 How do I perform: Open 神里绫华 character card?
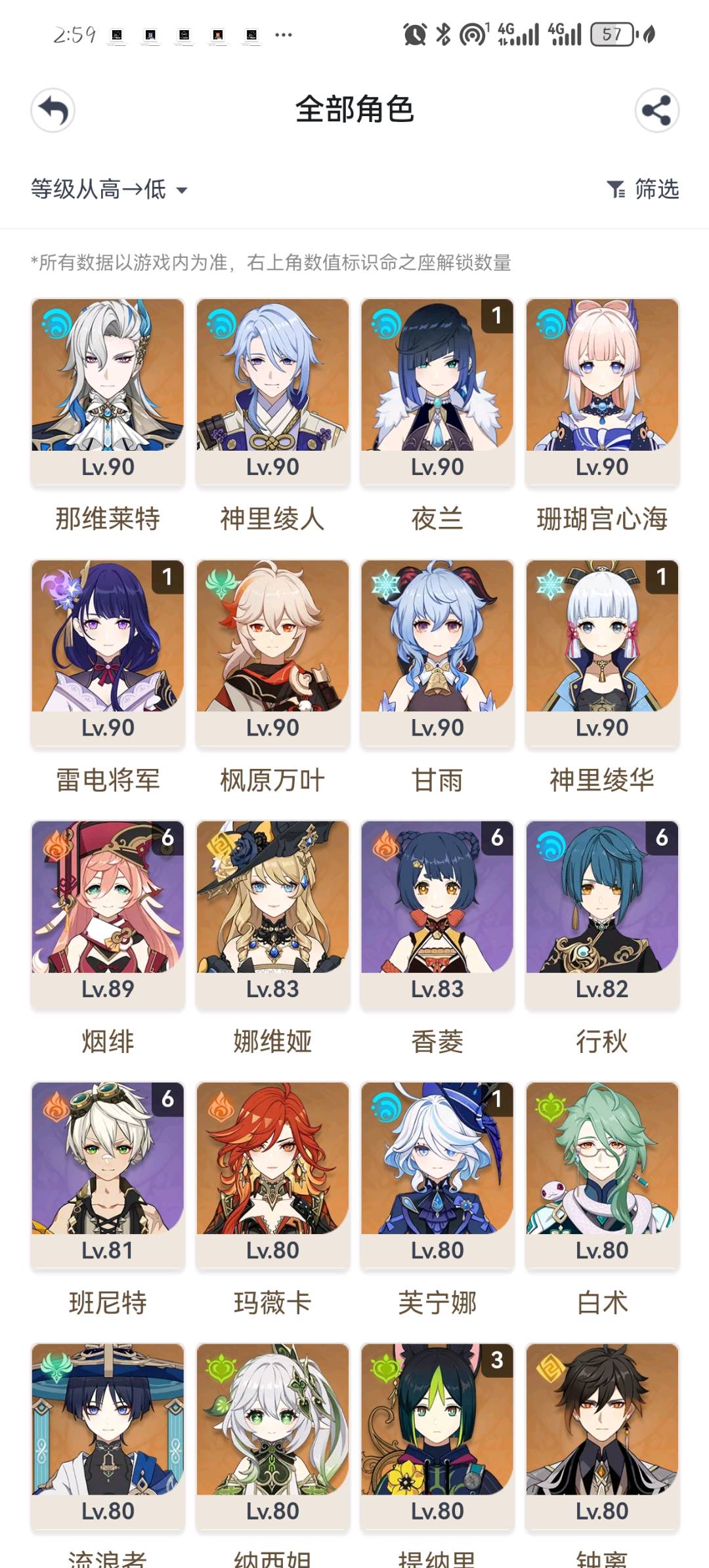(x=602, y=652)
